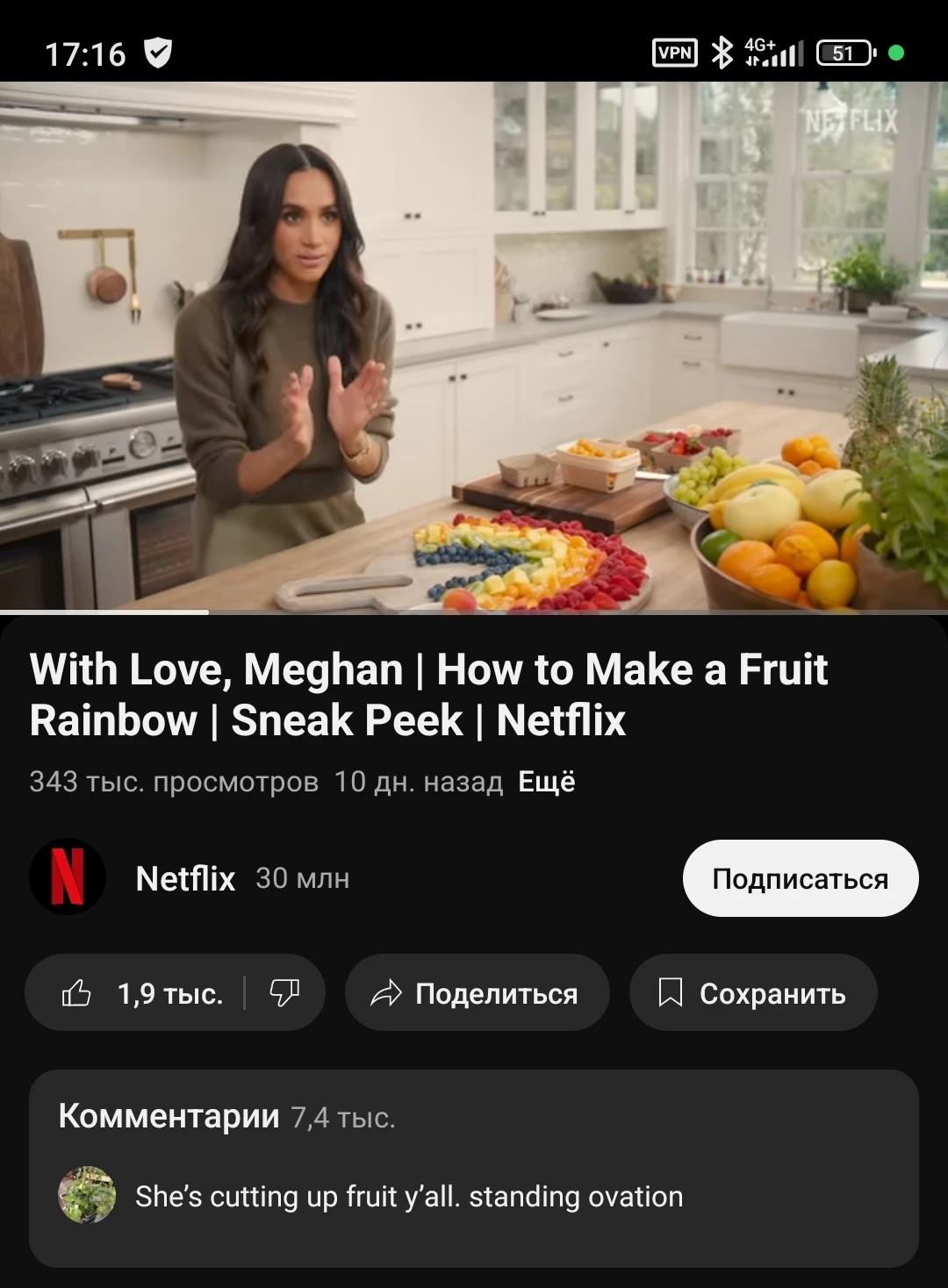This screenshot has width=948, height=1288.
Task: Share the video via "Поделиться"
Action: (x=477, y=993)
